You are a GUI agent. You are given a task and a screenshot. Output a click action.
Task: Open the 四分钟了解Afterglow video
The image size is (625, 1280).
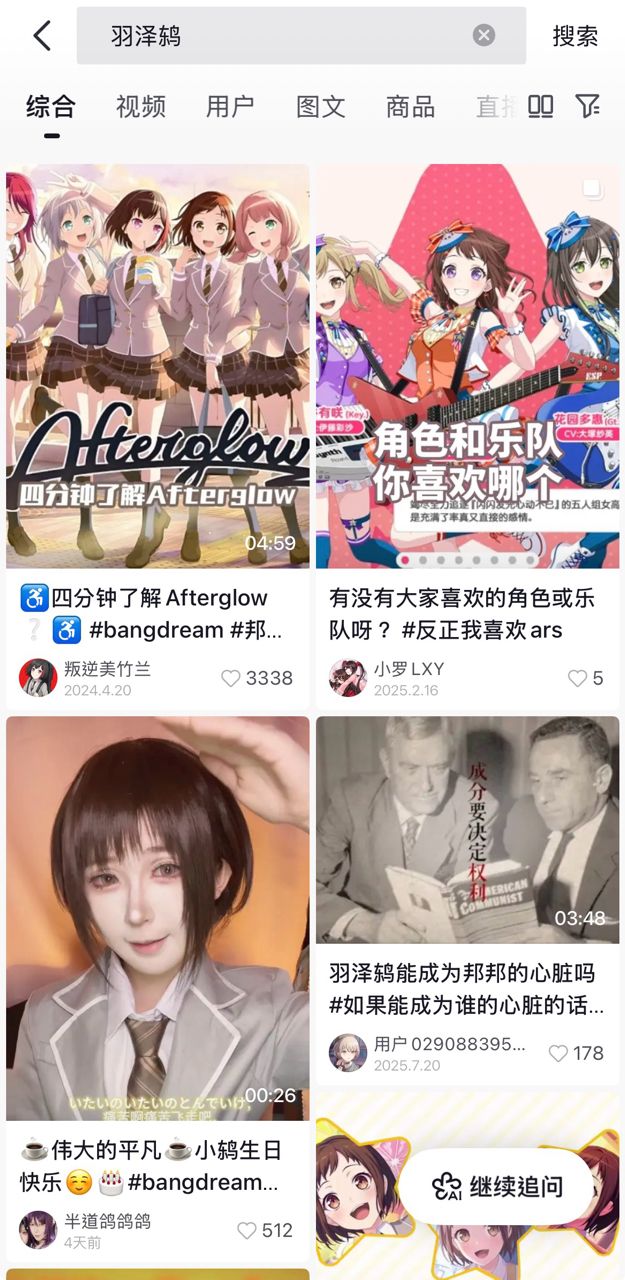click(158, 366)
